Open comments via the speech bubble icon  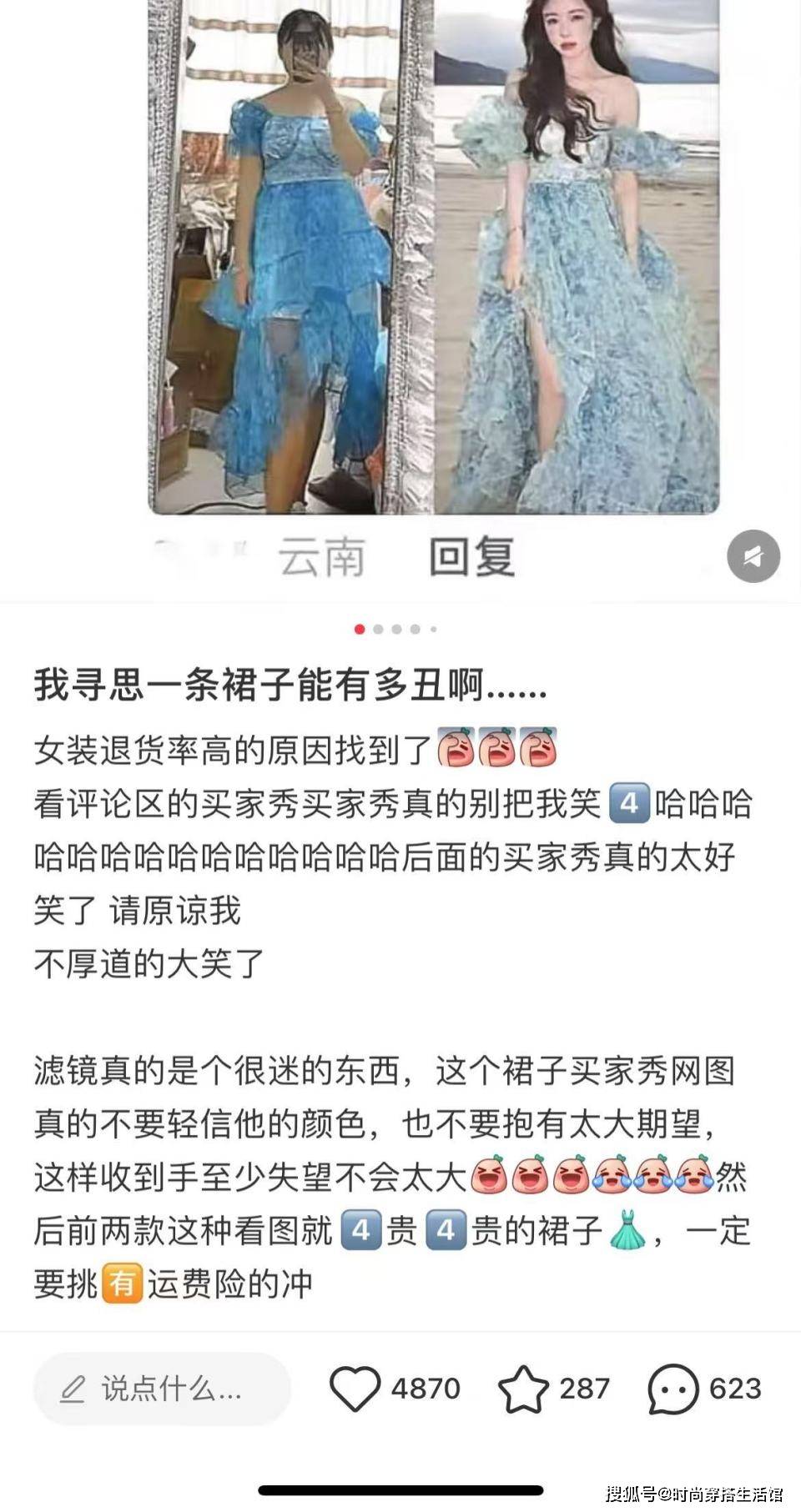(673, 1389)
